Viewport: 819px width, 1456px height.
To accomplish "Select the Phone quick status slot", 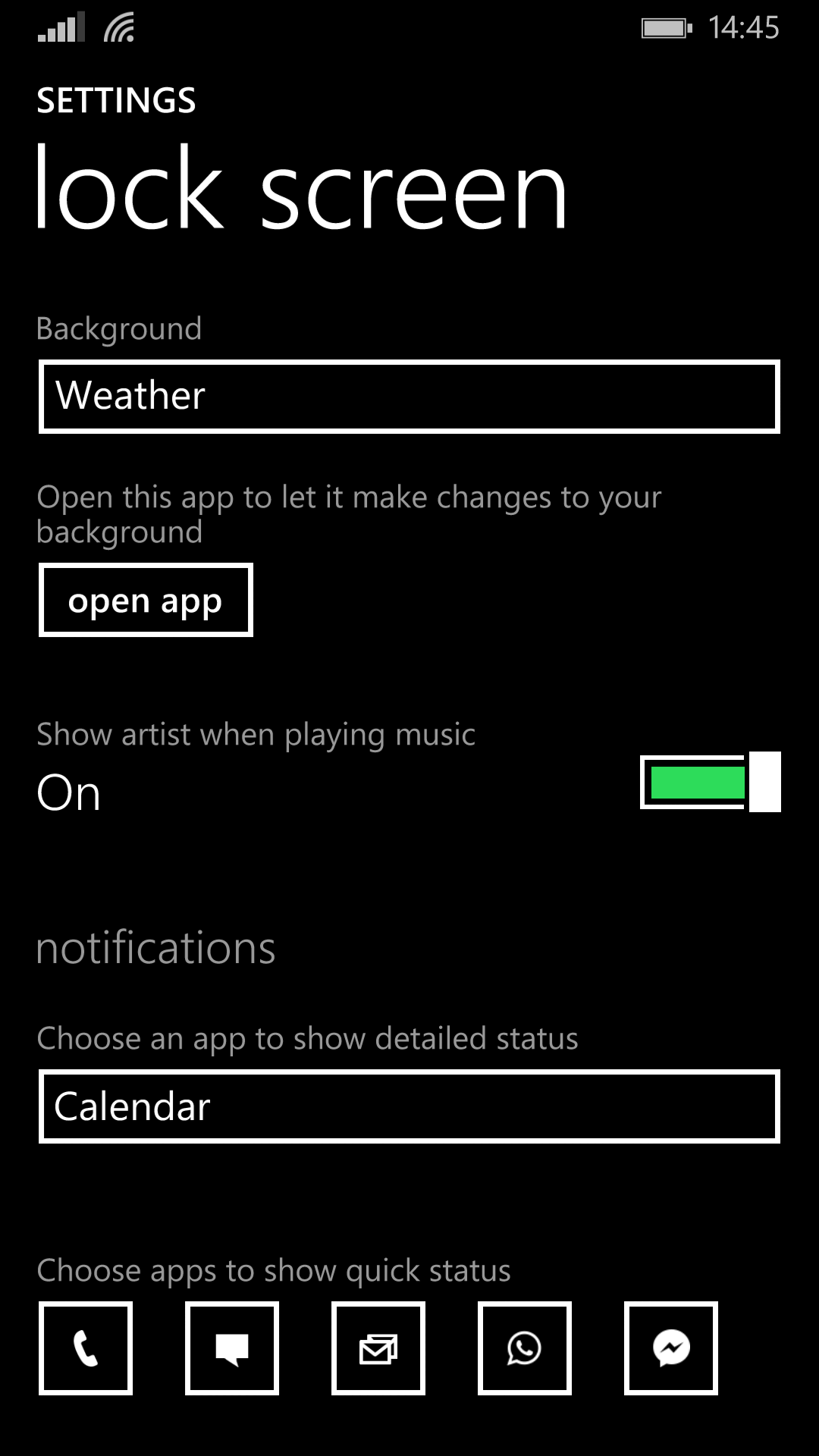I will pyautogui.click(x=86, y=1348).
